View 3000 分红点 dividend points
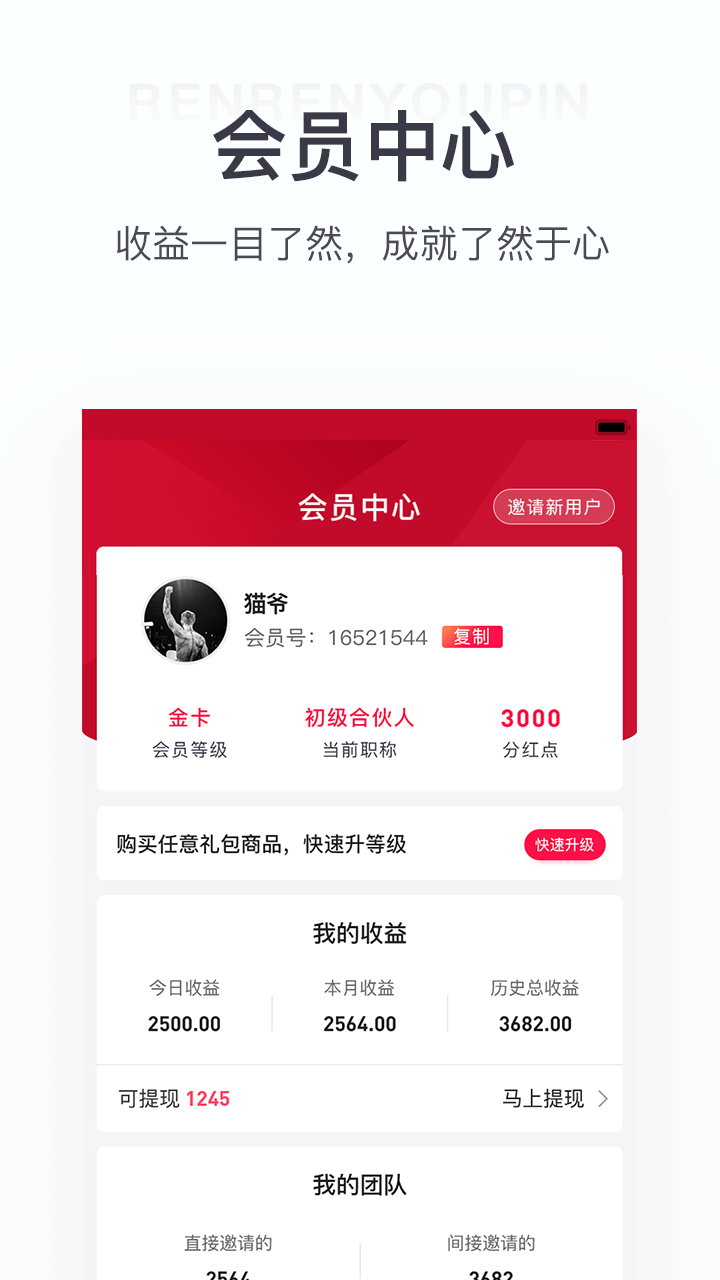Viewport: 720px width, 1280px height. click(531, 718)
